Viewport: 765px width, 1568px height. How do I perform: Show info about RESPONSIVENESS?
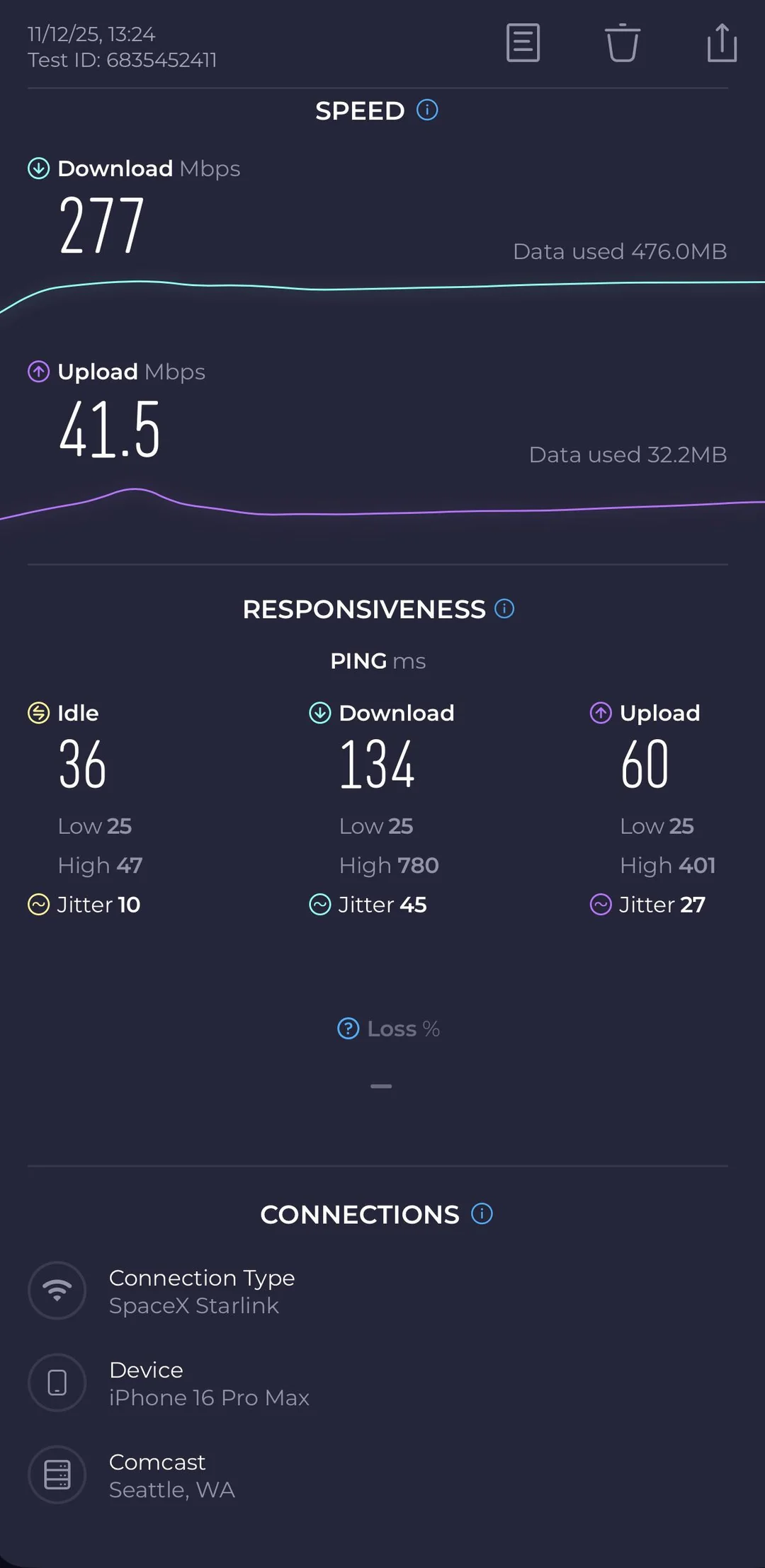click(504, 609)
